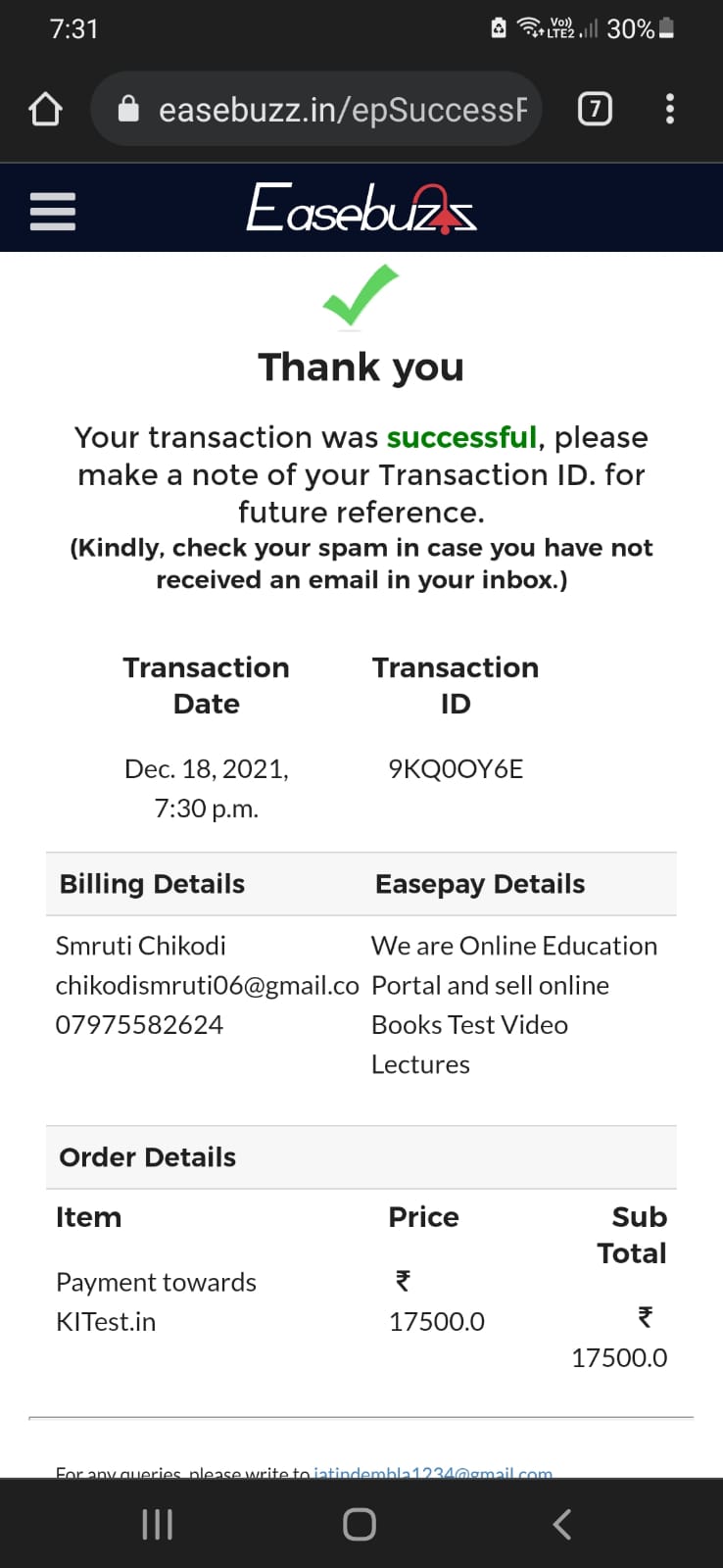Screen dimensions: 723x1568
Task: Open the browser home page
Action: [x=45, y=109]
